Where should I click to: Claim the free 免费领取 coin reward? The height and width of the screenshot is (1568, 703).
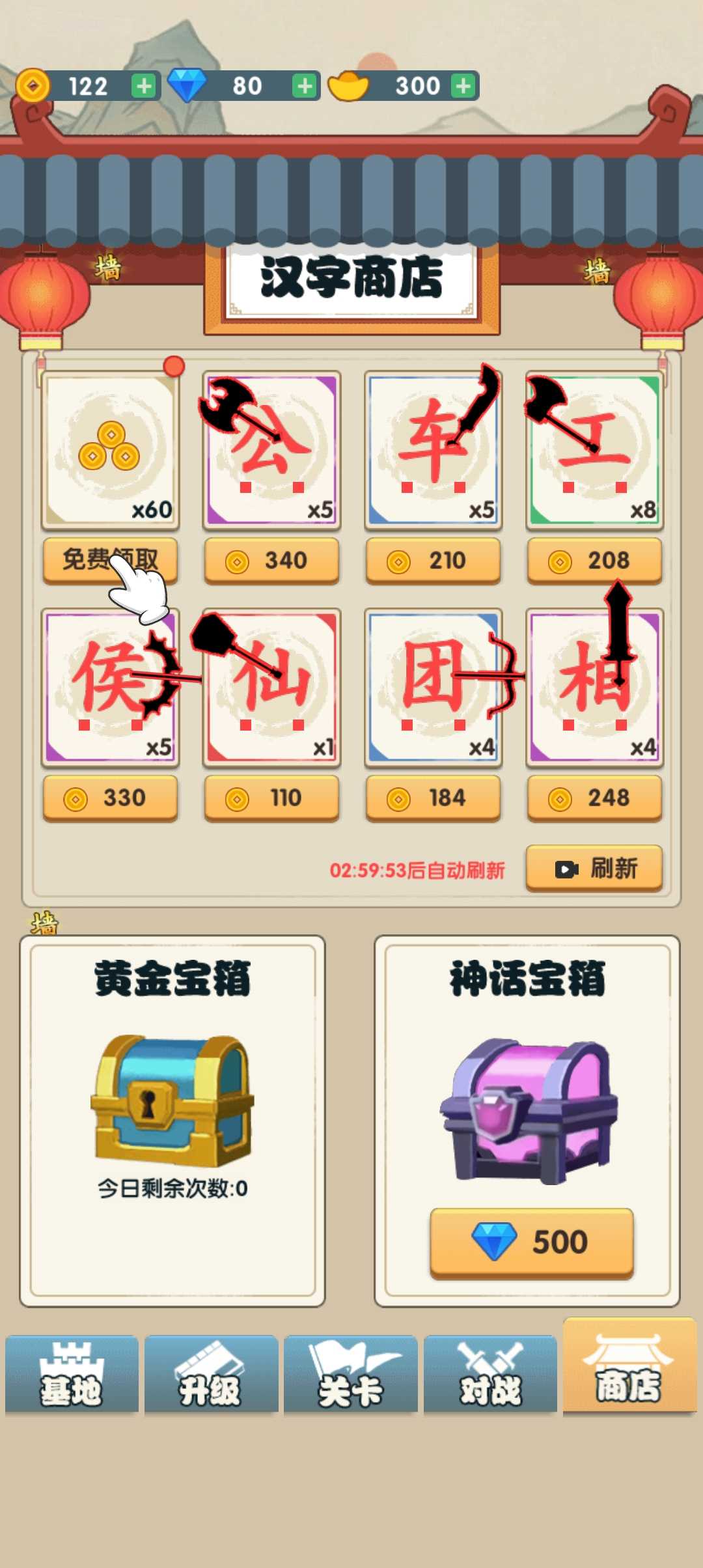(109, 559)
